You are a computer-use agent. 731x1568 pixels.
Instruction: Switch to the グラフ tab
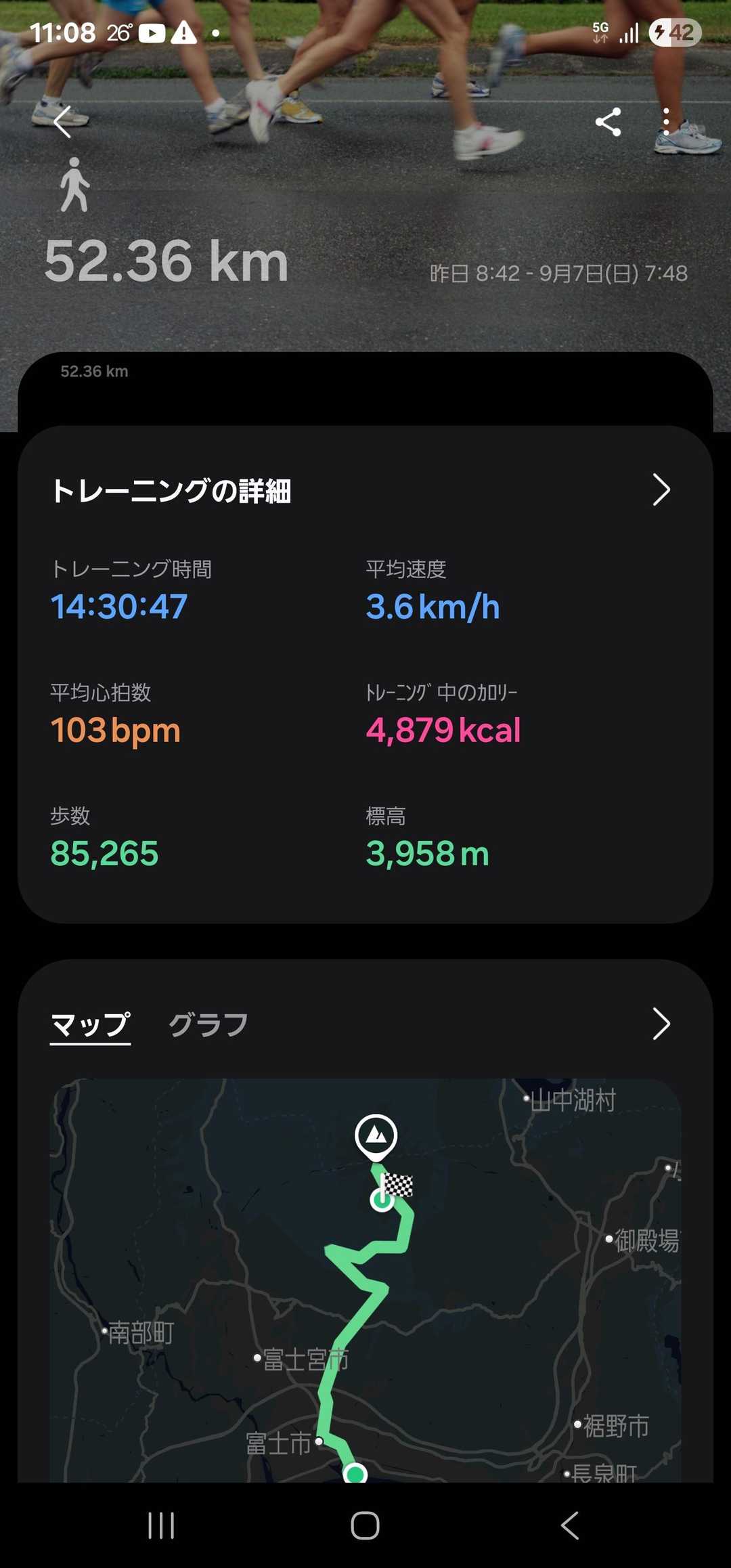[208, 1024]
